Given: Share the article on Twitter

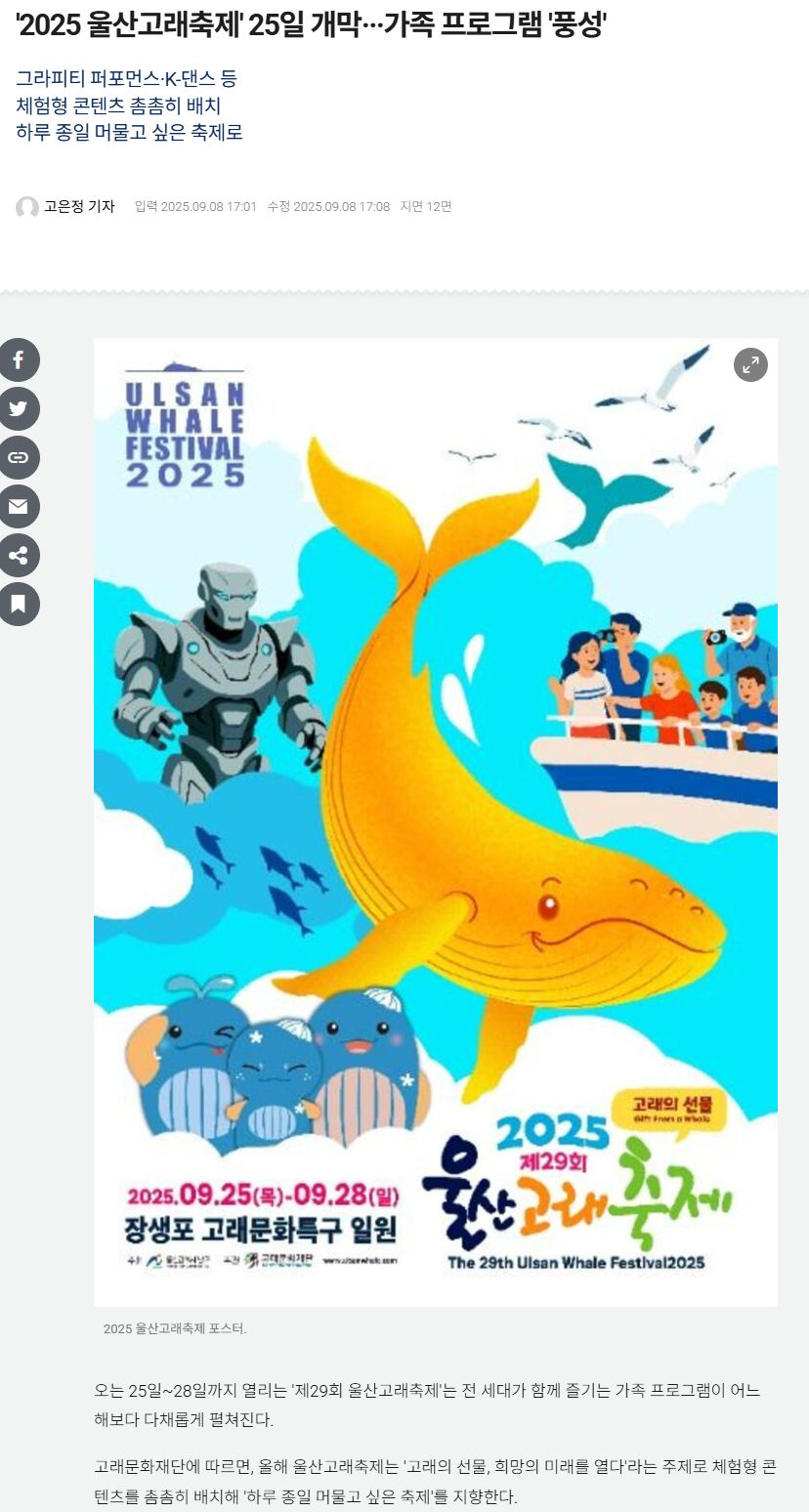Looking at the screenshot, I should point(19,409).
